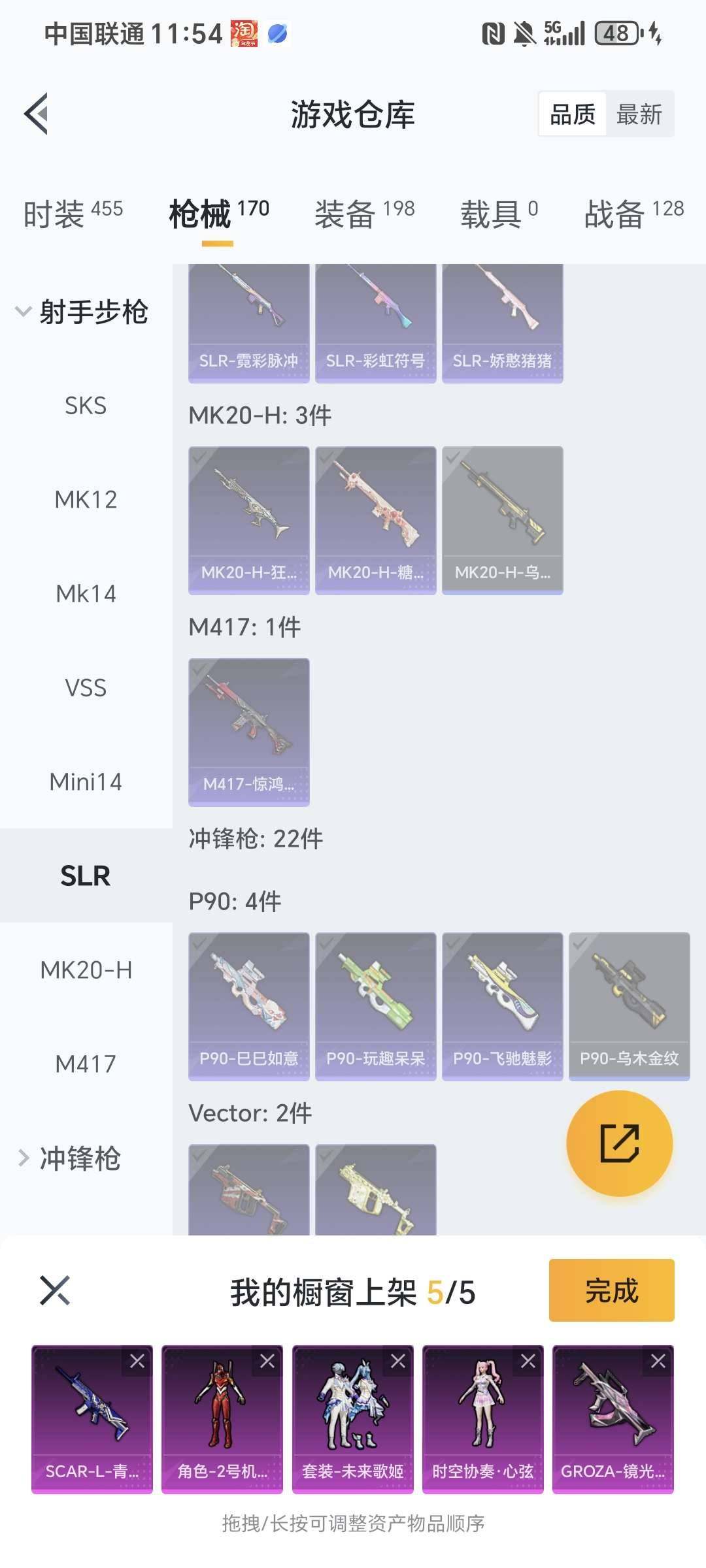This screenshot has height=1568, width=706.
Task: Confirm showcase with 完成
Action: pyautogui.click(x=611, y=1290)
